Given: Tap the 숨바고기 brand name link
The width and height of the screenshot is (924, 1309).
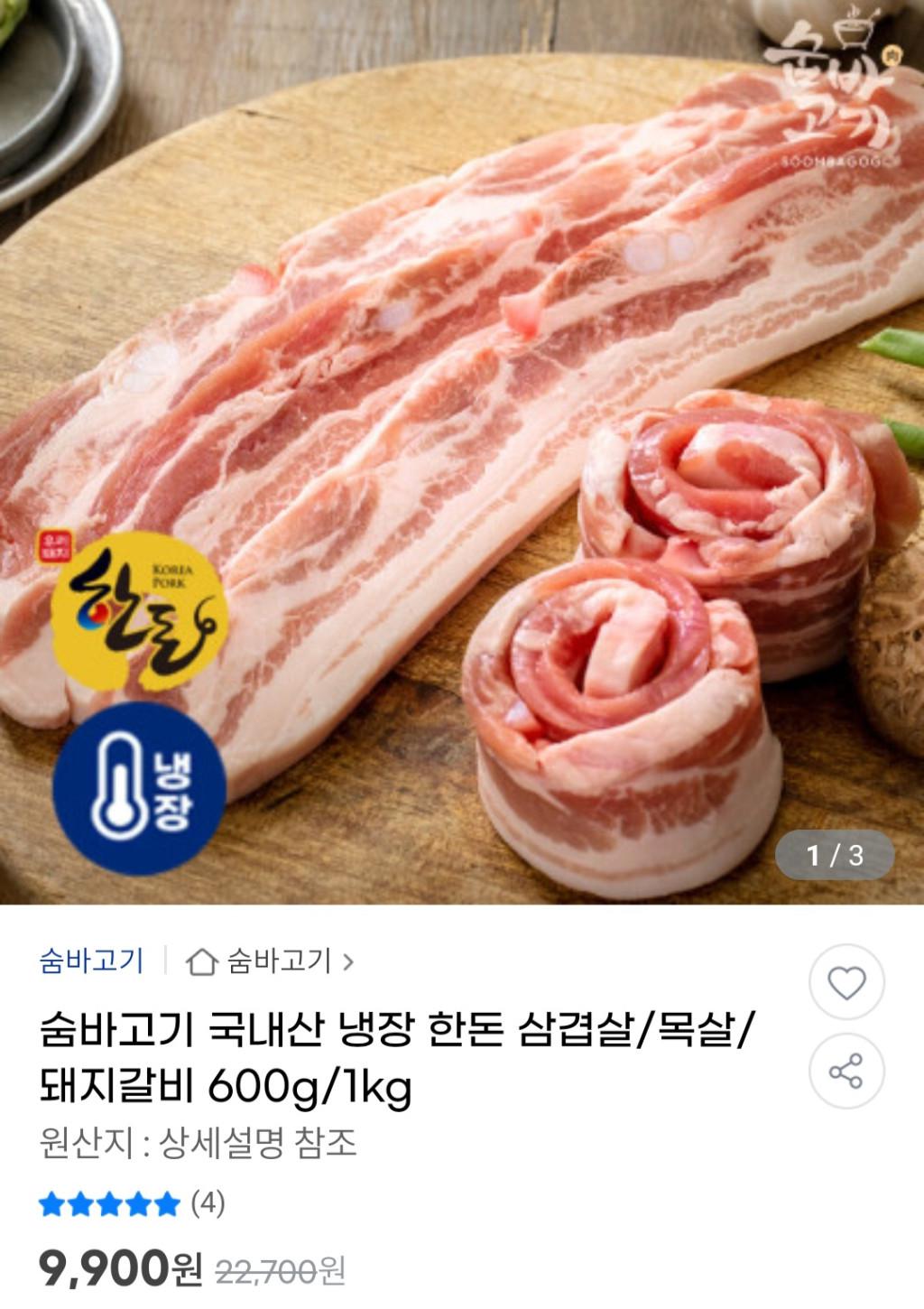Looking at the screenshot, I should pos(92,961).
